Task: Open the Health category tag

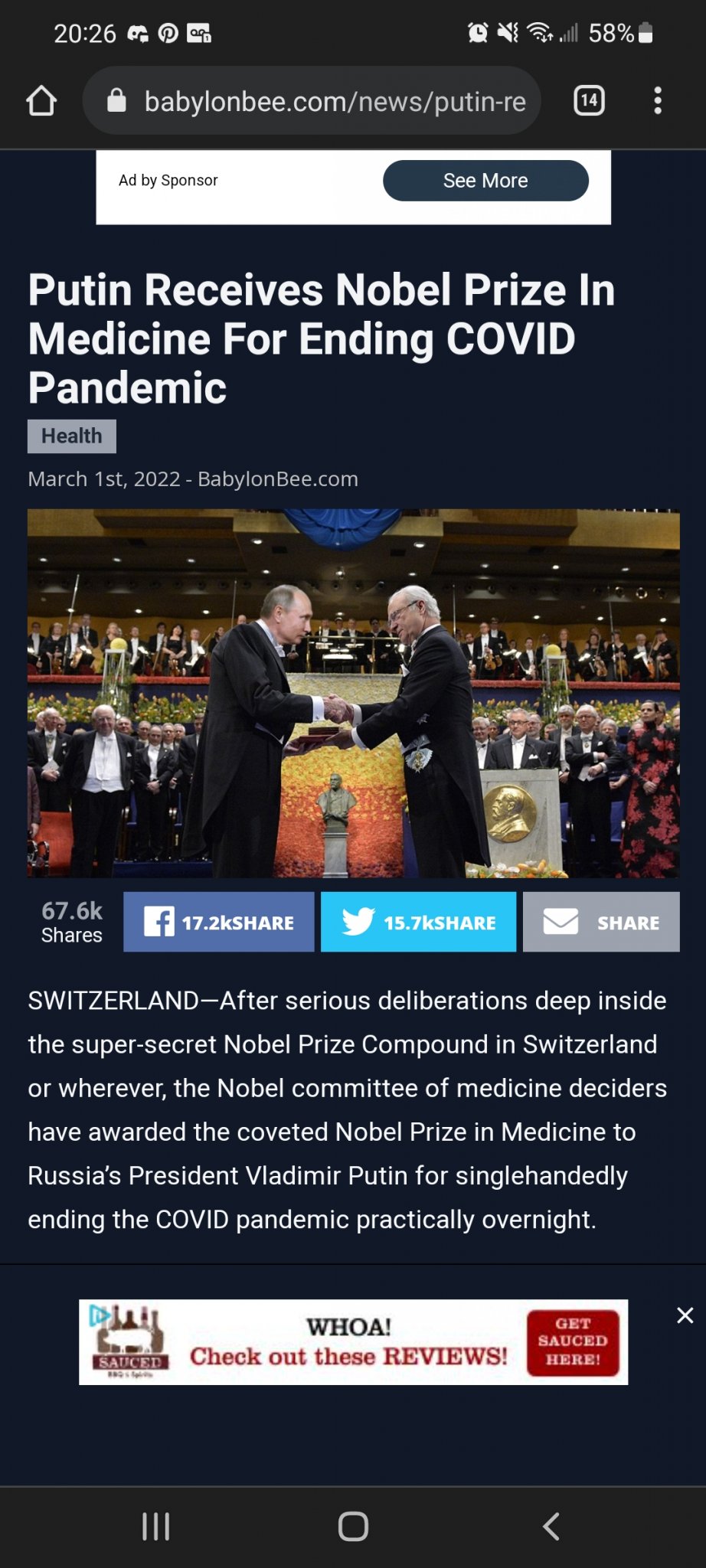Action: point(72,436)
